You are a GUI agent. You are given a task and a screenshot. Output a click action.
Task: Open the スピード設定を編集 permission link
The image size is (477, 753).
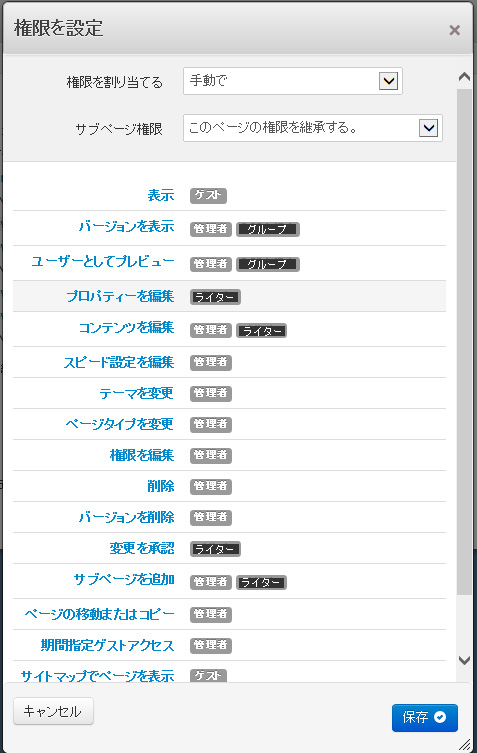coord(119,362)
